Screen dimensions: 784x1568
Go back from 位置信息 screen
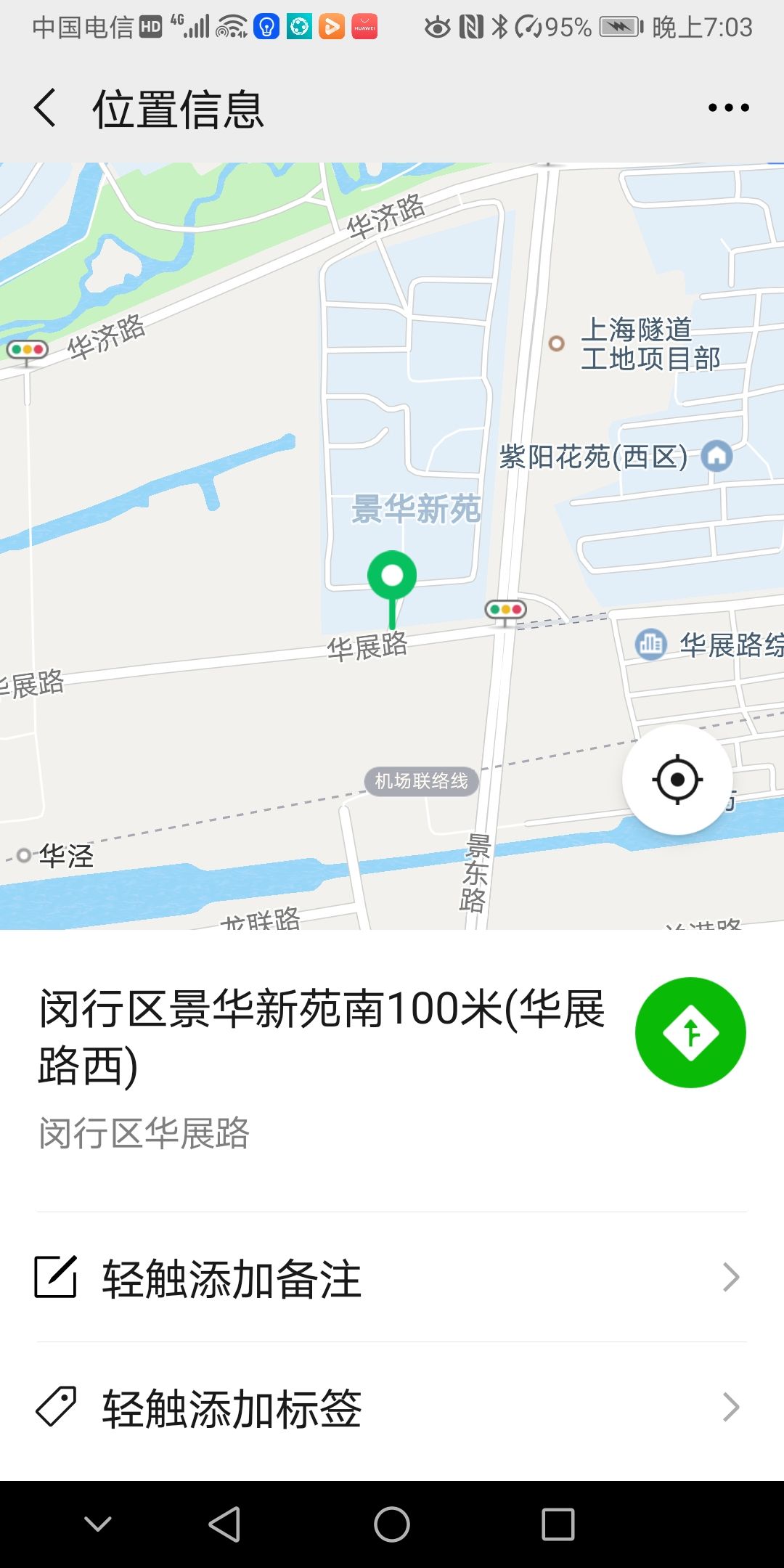tap(45, 108)
